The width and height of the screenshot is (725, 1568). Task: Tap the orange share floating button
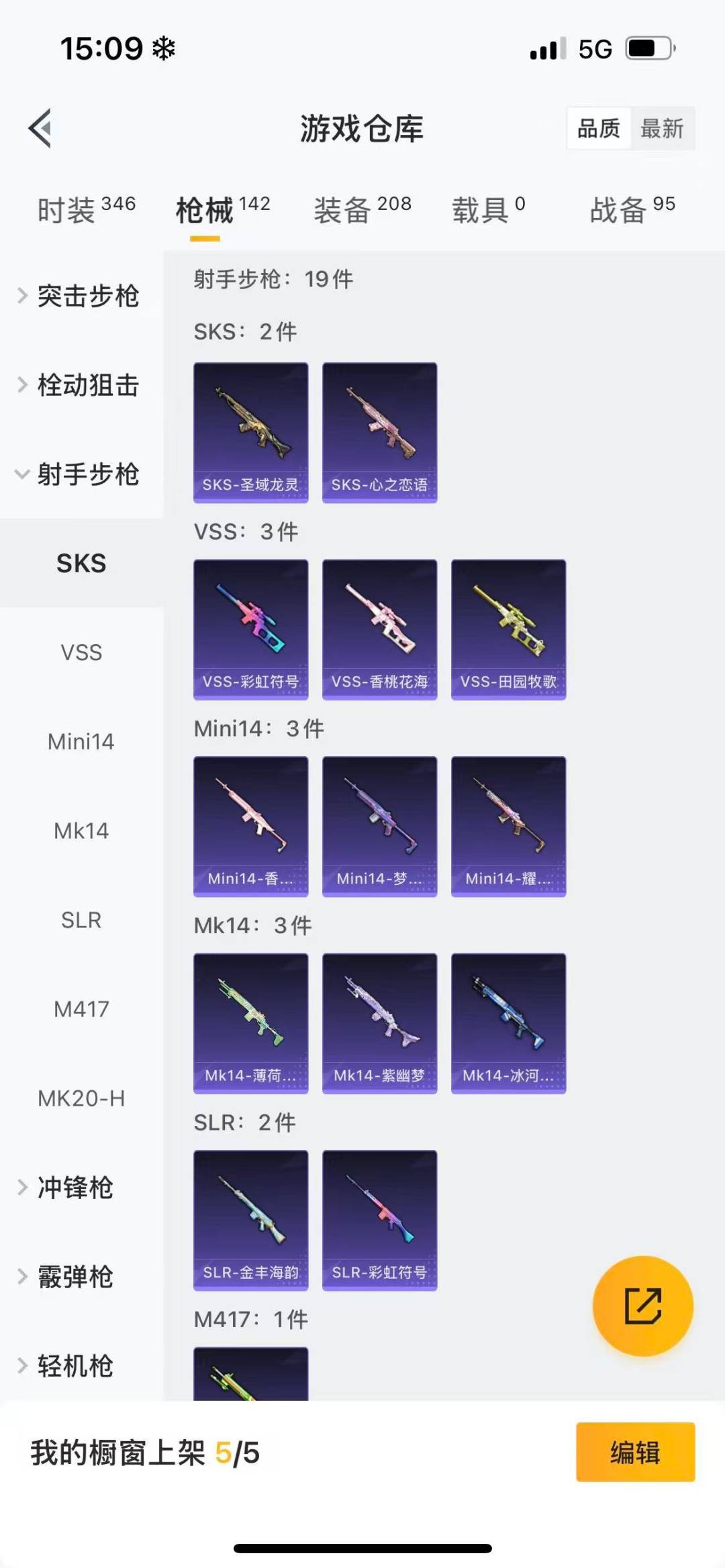pyautogui.click(x=642, y=1306)
